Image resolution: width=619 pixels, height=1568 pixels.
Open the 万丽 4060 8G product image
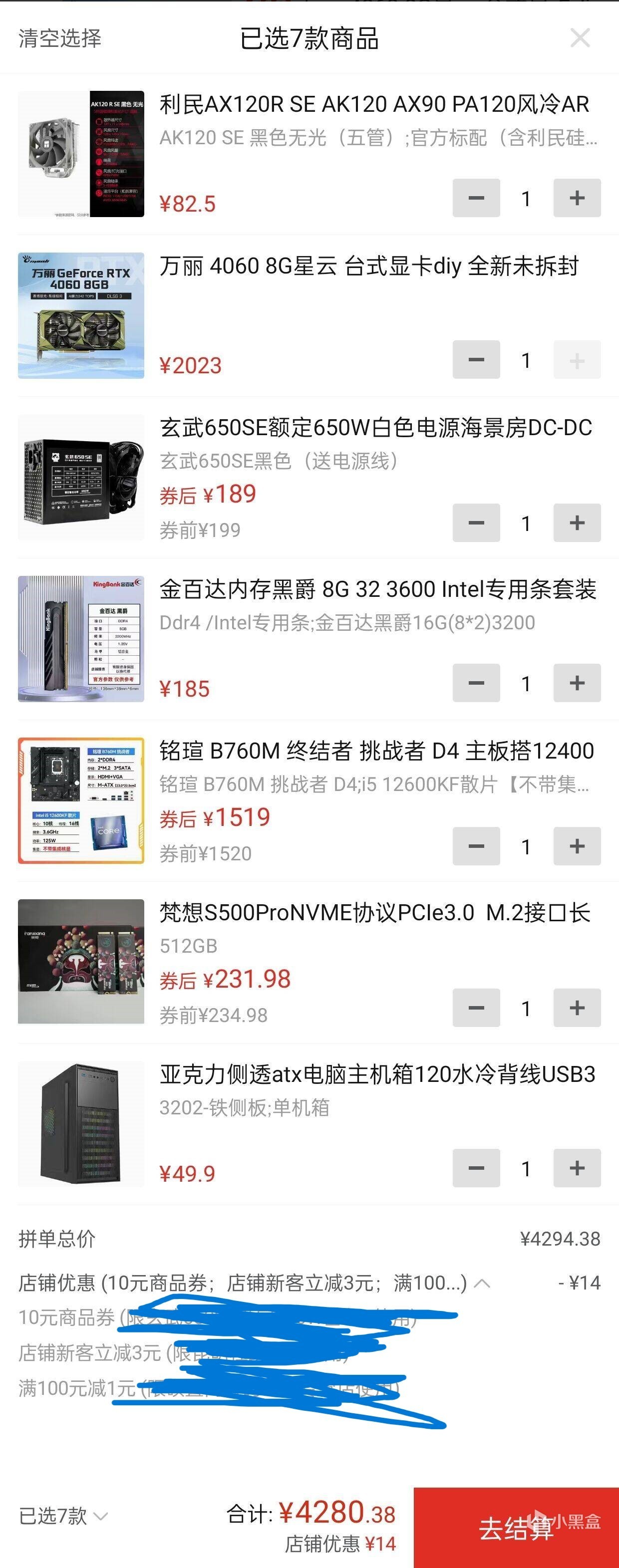pos(81,315)
